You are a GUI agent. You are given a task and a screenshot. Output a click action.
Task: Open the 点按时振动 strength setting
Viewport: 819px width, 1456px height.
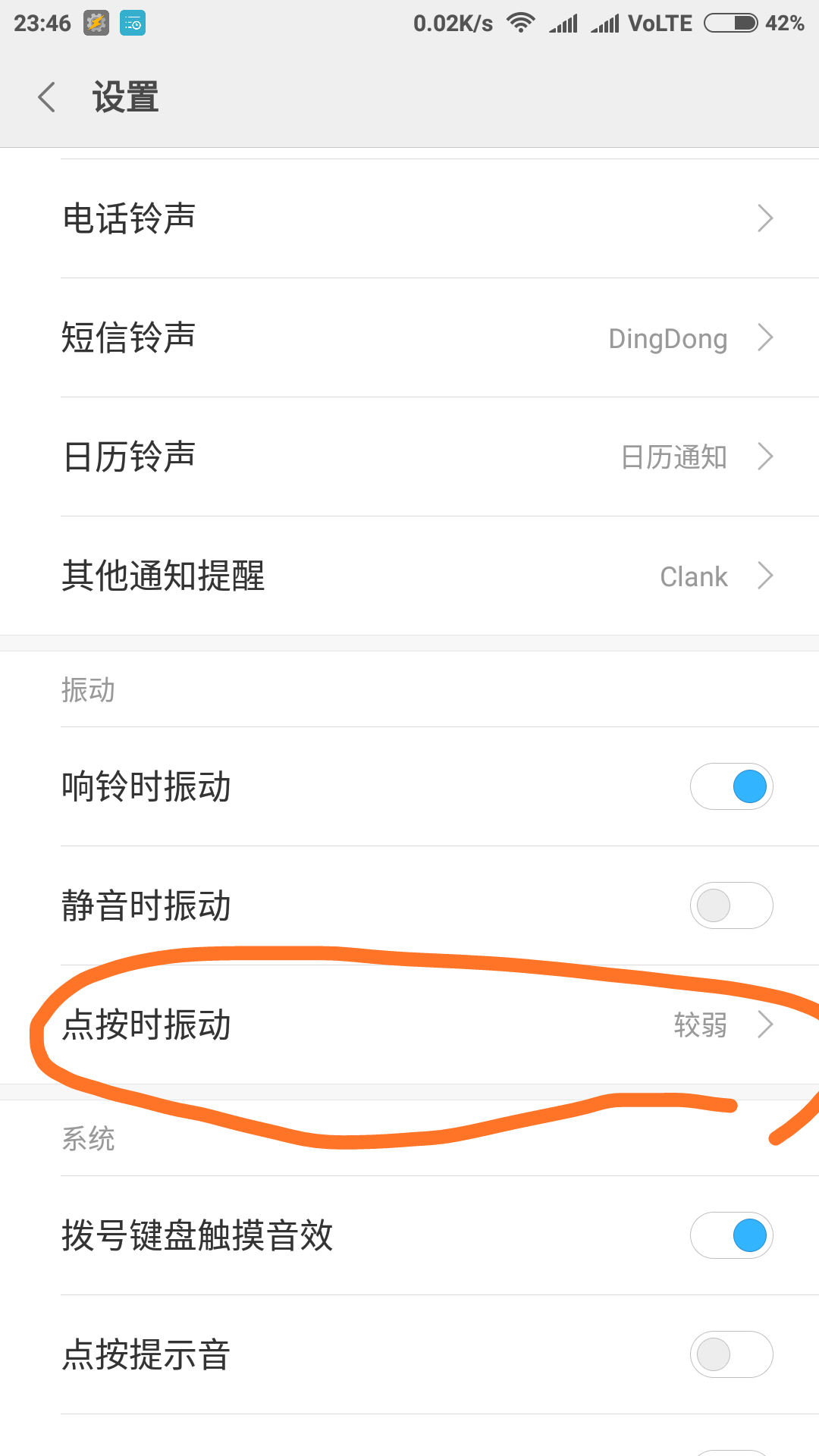click(409, 1025)
